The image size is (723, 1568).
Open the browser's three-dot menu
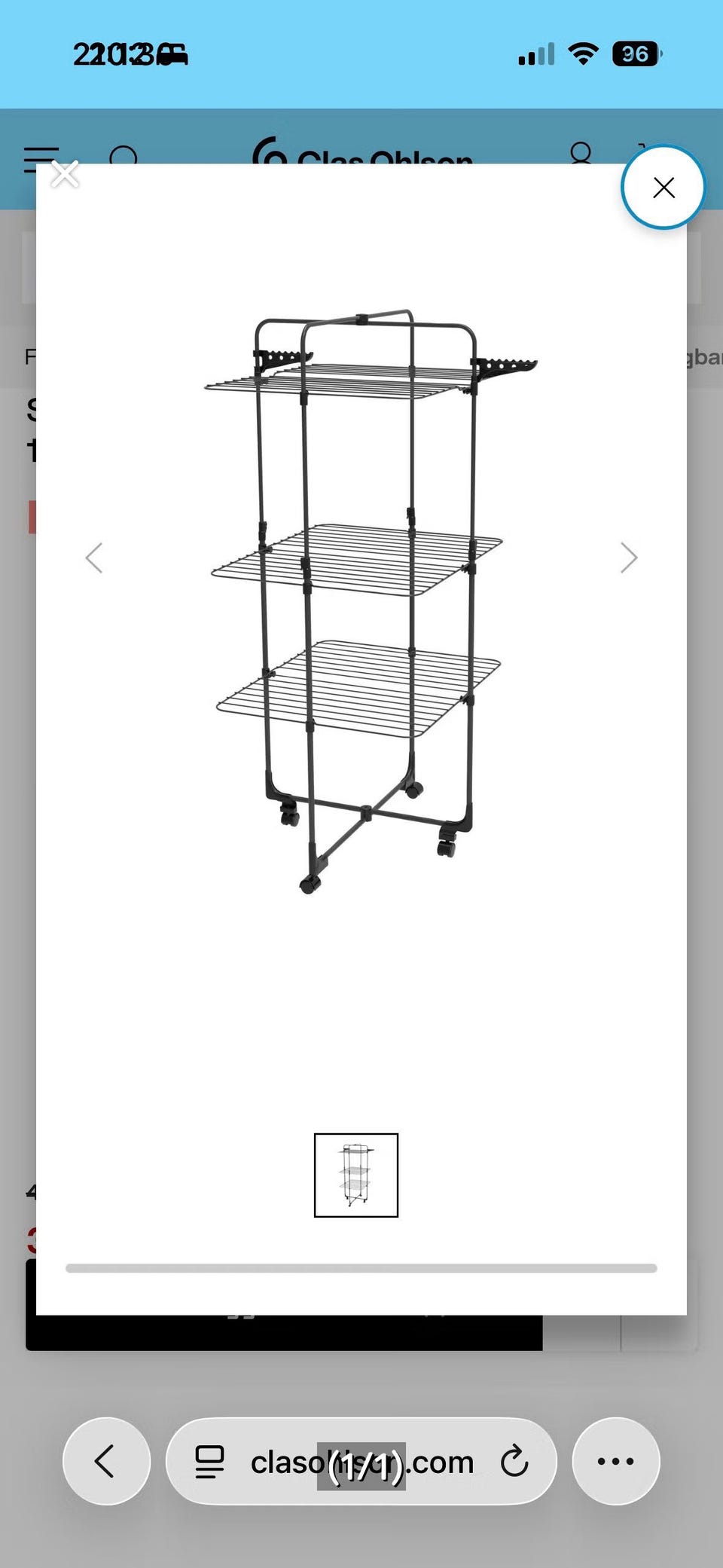click(616, 1461)
